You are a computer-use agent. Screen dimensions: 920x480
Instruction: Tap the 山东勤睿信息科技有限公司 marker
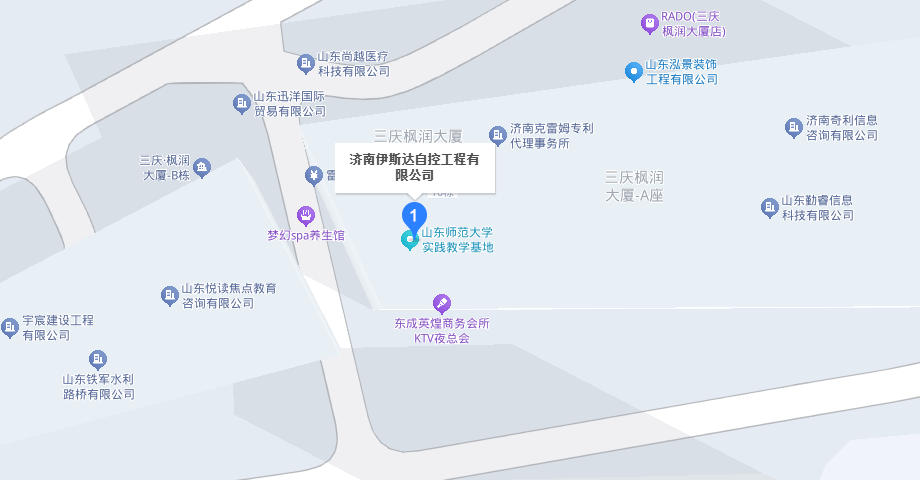(x=769, y=207)
